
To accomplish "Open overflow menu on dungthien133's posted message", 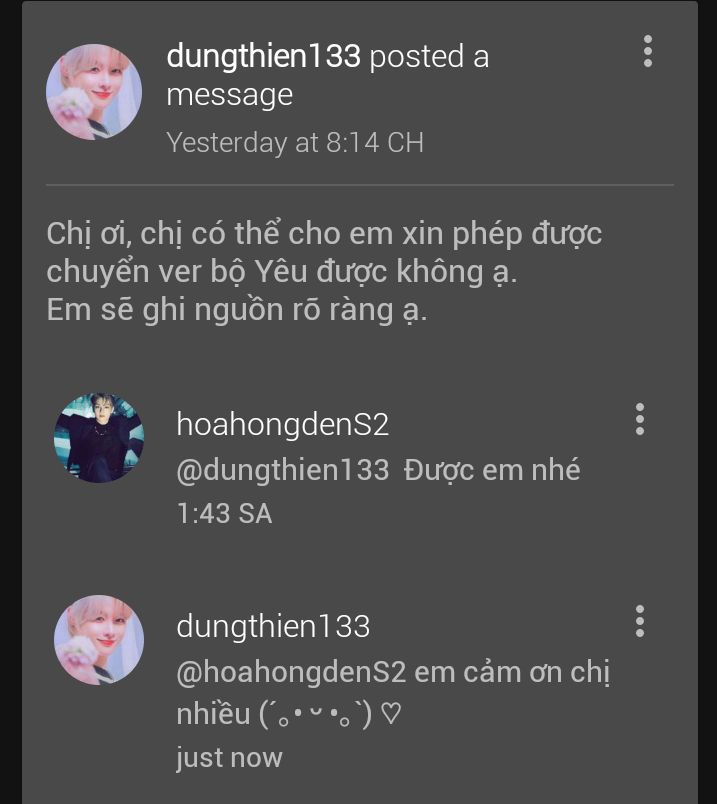I will [648, 52].
